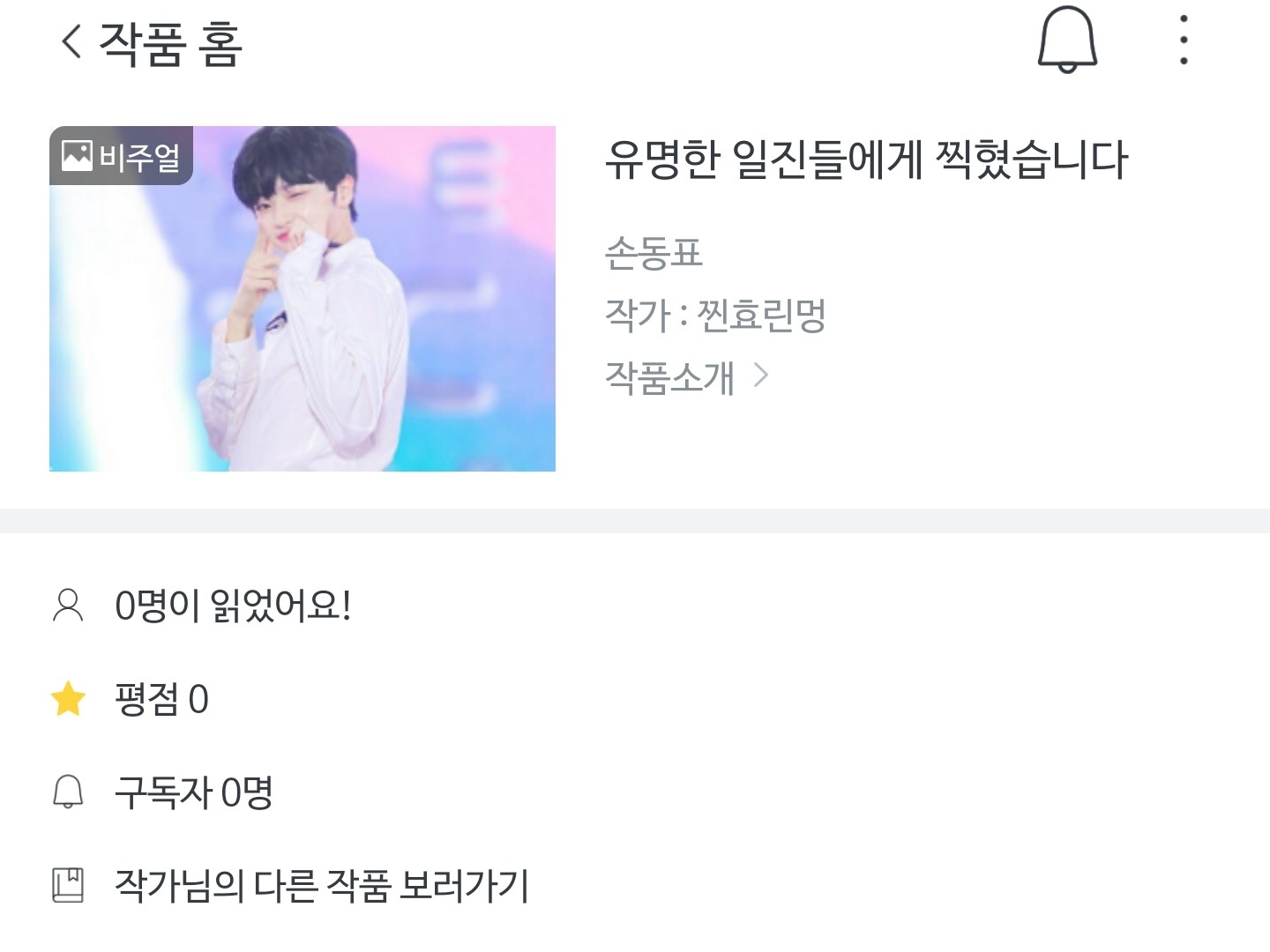Open the 작품소개 work introduction
1270x952 pixels.
pos(686,377)
